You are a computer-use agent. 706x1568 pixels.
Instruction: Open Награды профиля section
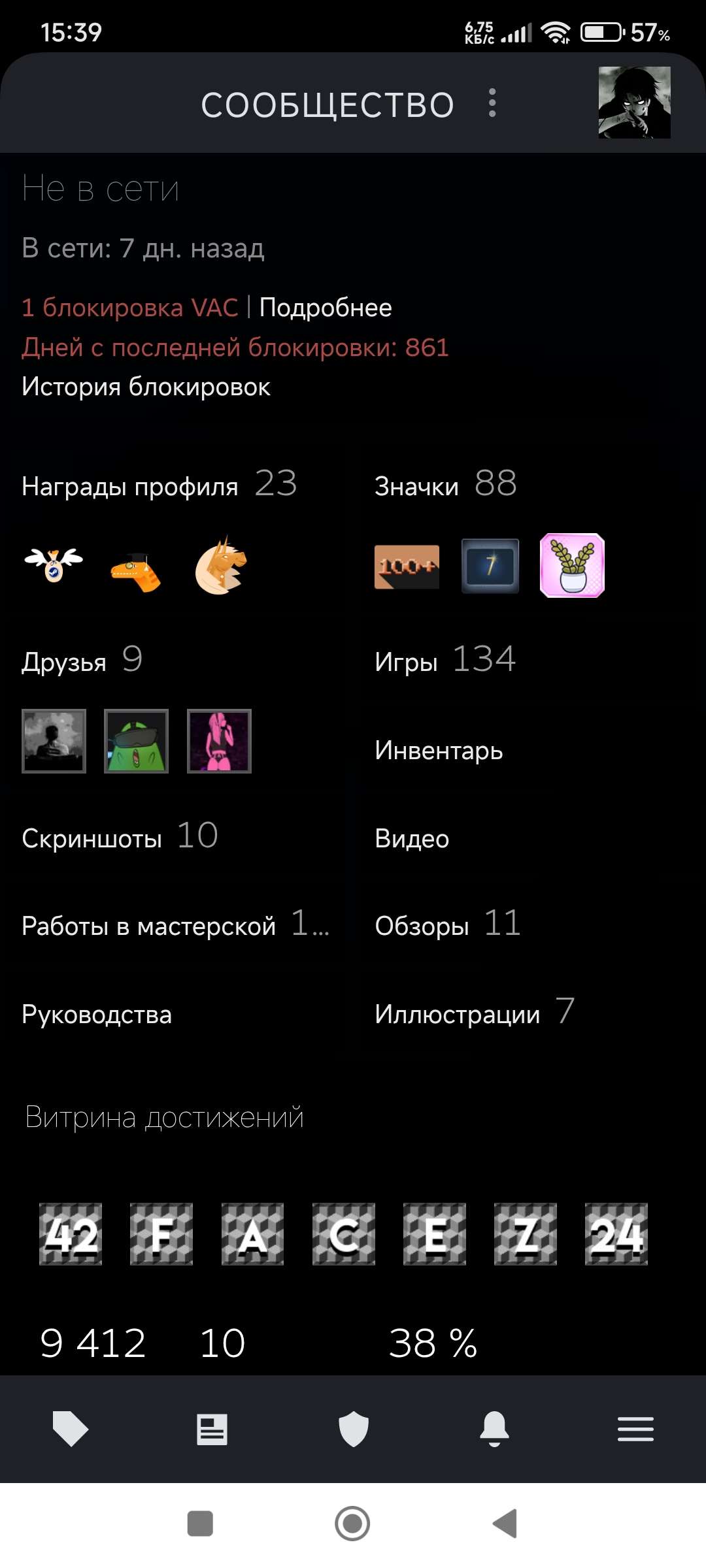point(130,487)
